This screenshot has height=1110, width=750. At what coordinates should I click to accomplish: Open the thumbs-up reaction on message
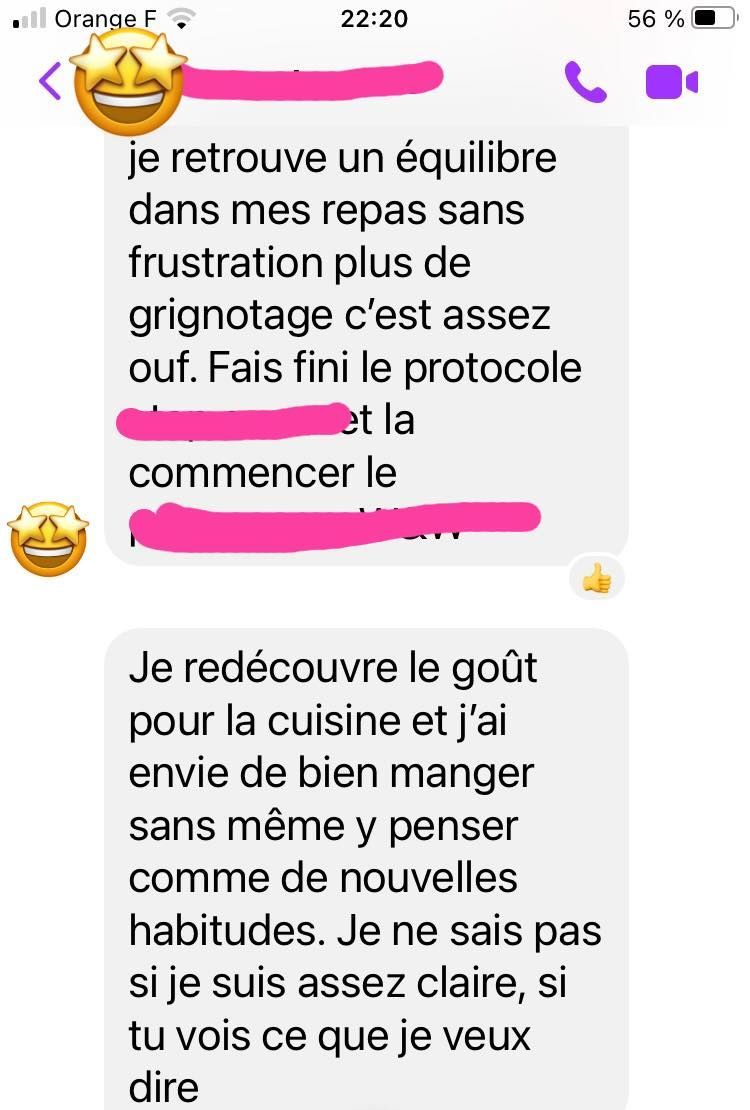click(x=597, y=580)
